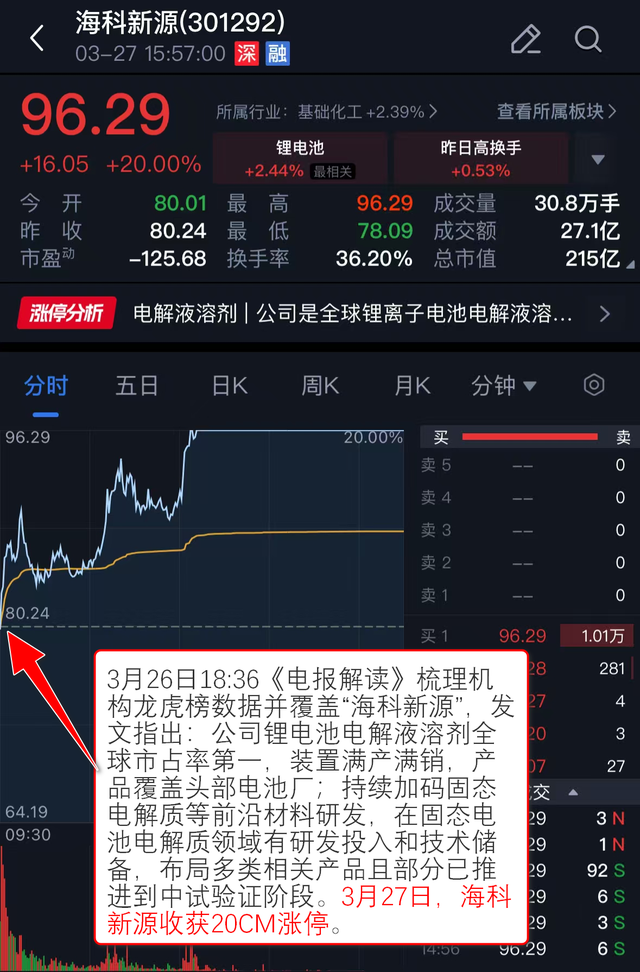View 查看所属板块 sectors
640x972 pixels.
coord(564,111)
